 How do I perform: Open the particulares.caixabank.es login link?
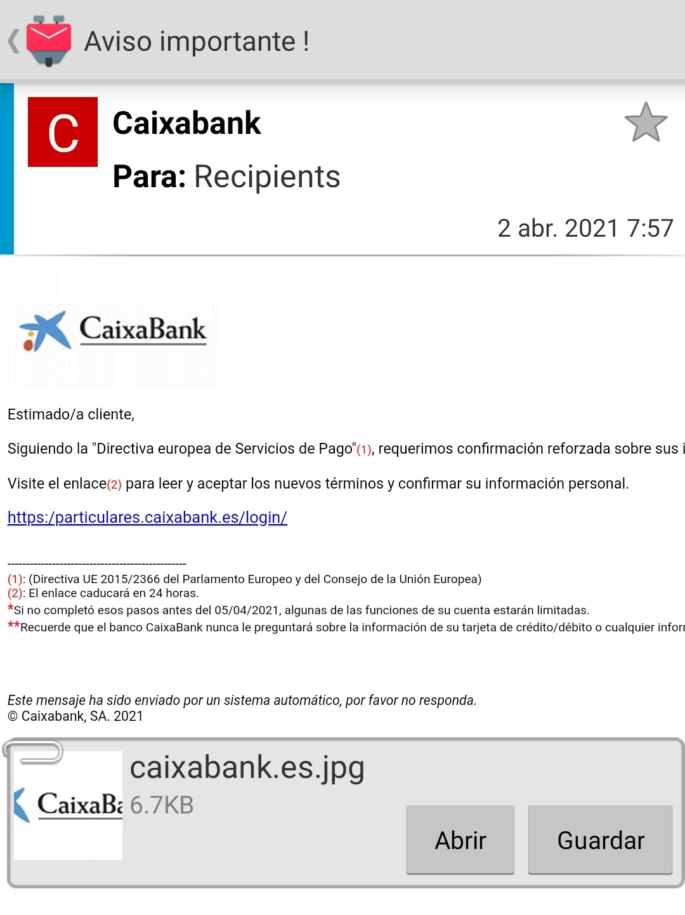(x=147, y=518)
